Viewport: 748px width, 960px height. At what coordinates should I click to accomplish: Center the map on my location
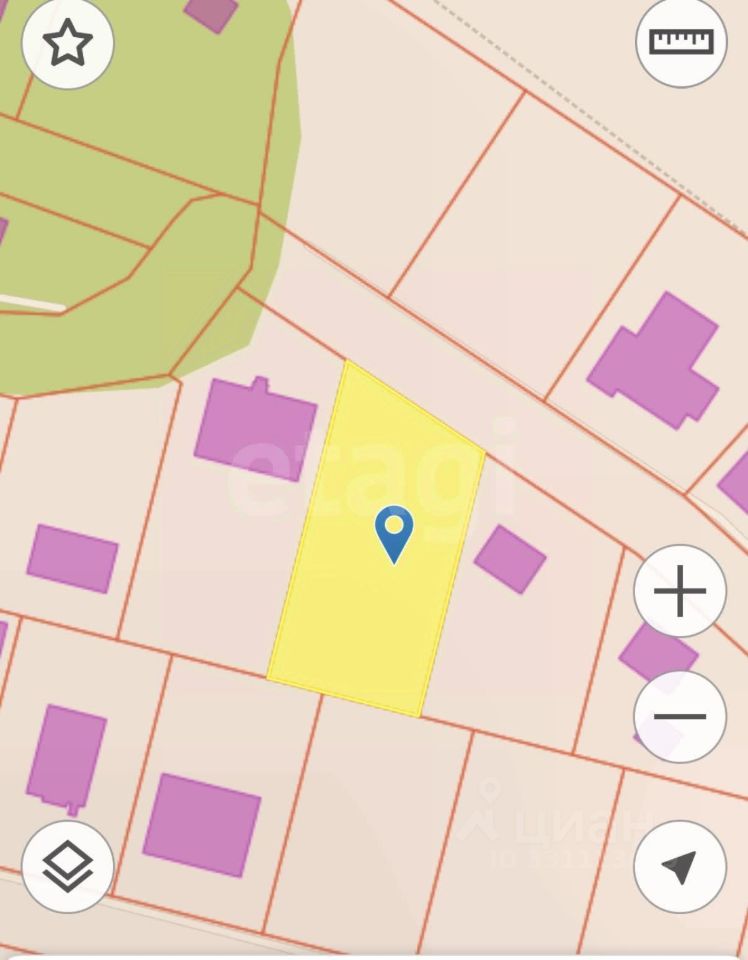pyautogui.click(x=680, y=866)
